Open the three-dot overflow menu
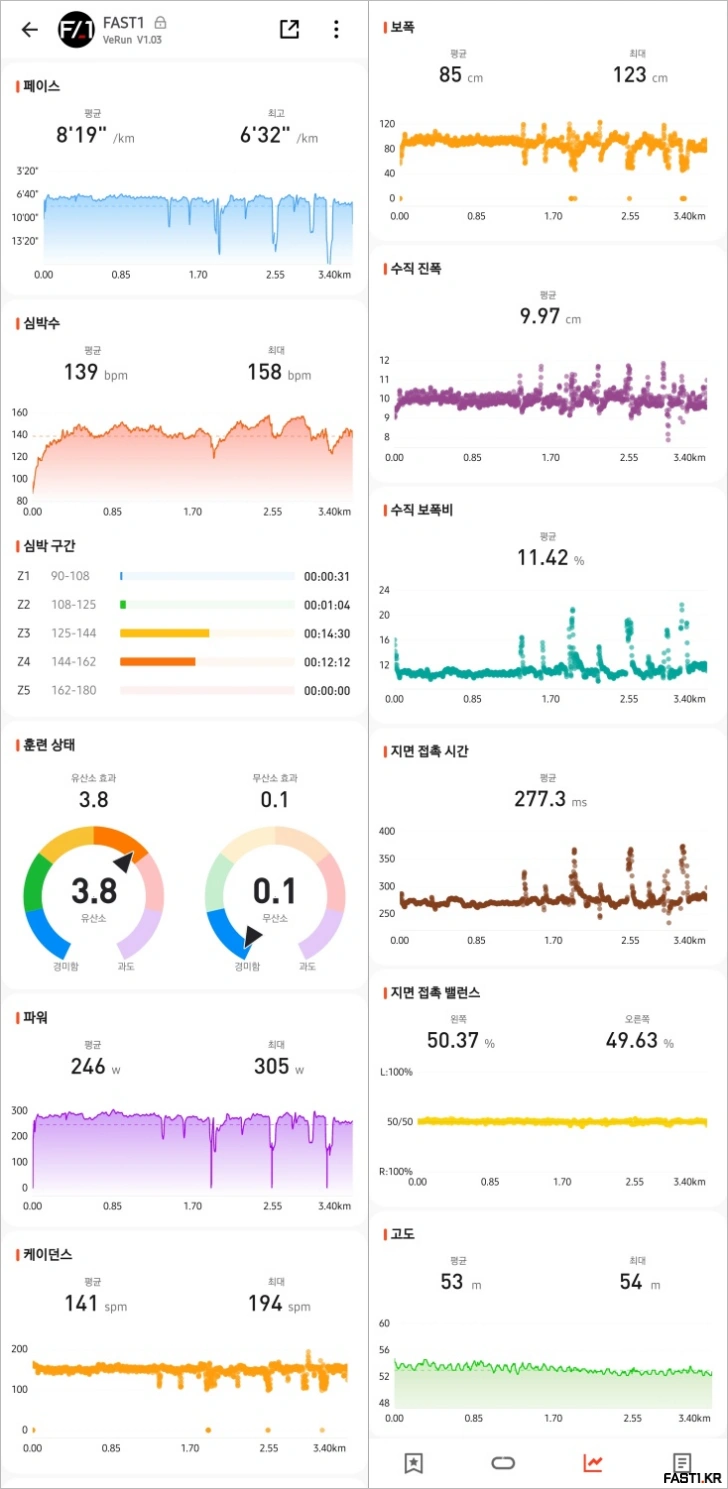Image resolution: width=728 pixels, height=1489 pixels. coord(335,29)
